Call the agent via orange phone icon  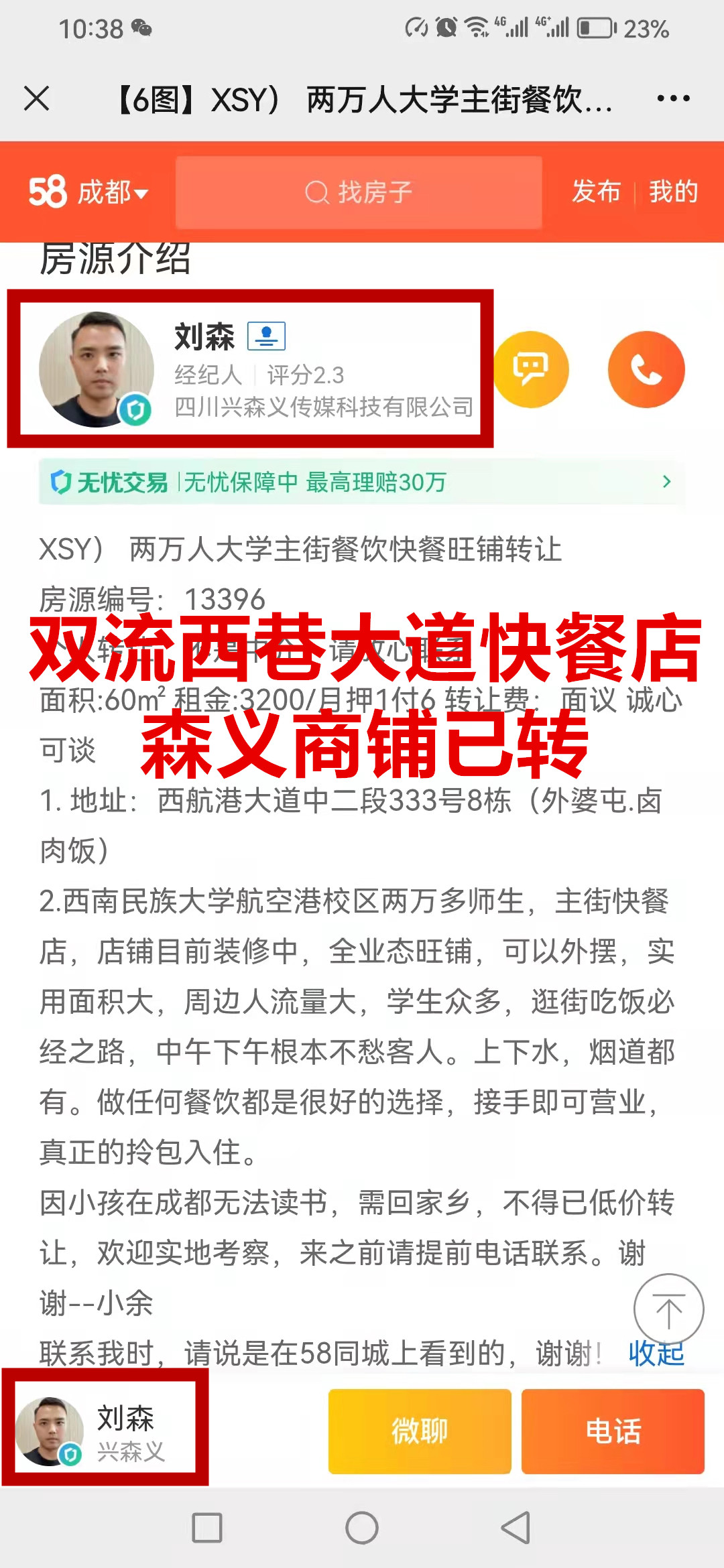(x=646, y=369)
